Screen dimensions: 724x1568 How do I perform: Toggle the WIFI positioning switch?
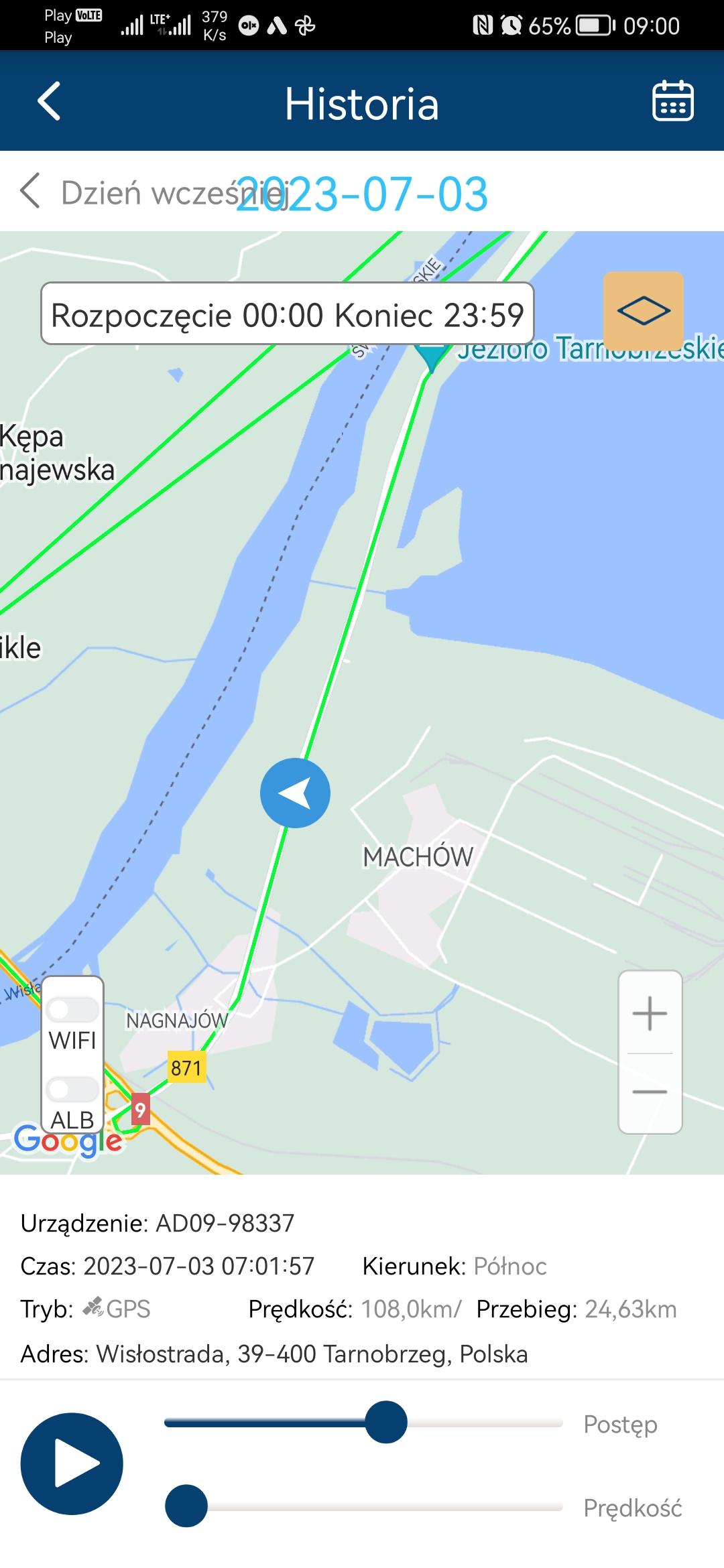[x=72, y=1010]
